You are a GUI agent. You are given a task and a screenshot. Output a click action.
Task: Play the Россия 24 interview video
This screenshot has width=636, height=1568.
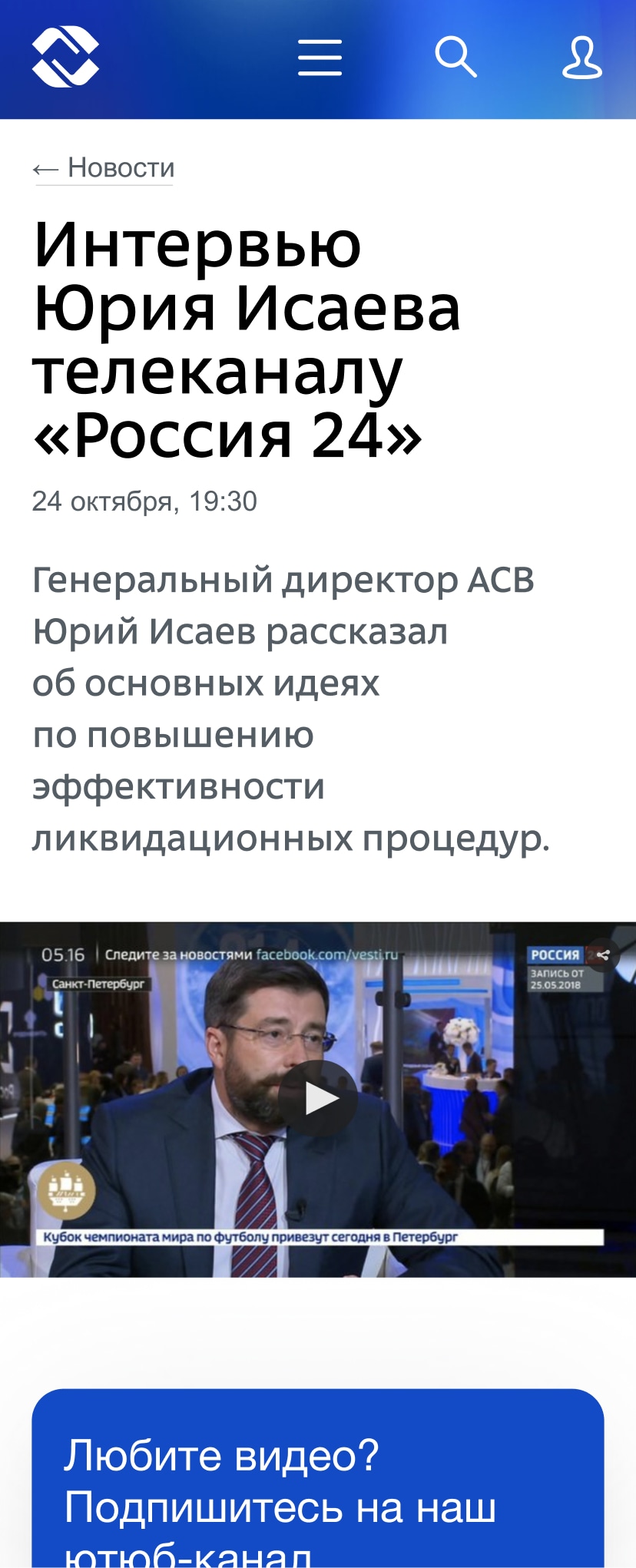pos(318,1098)
